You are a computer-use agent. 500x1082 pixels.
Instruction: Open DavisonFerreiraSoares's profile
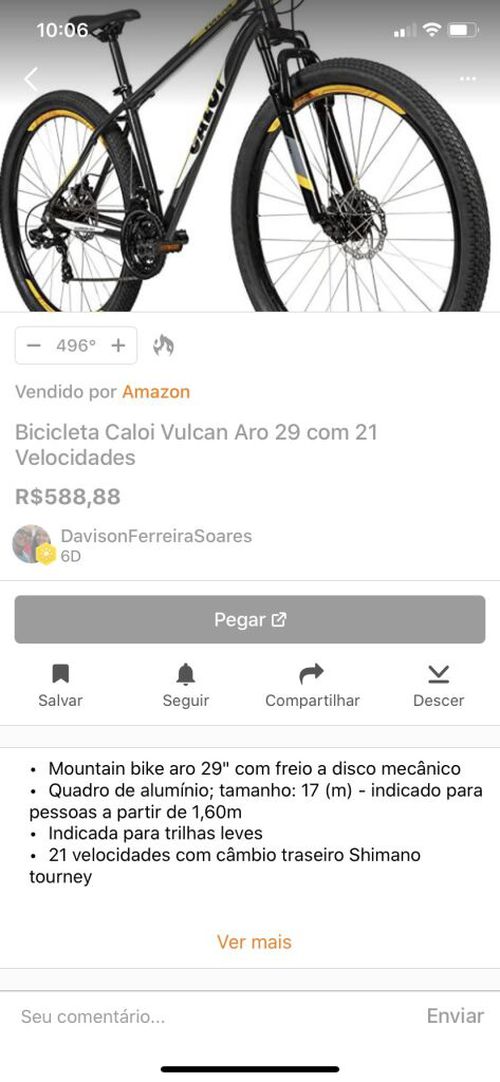coord(156,536)
